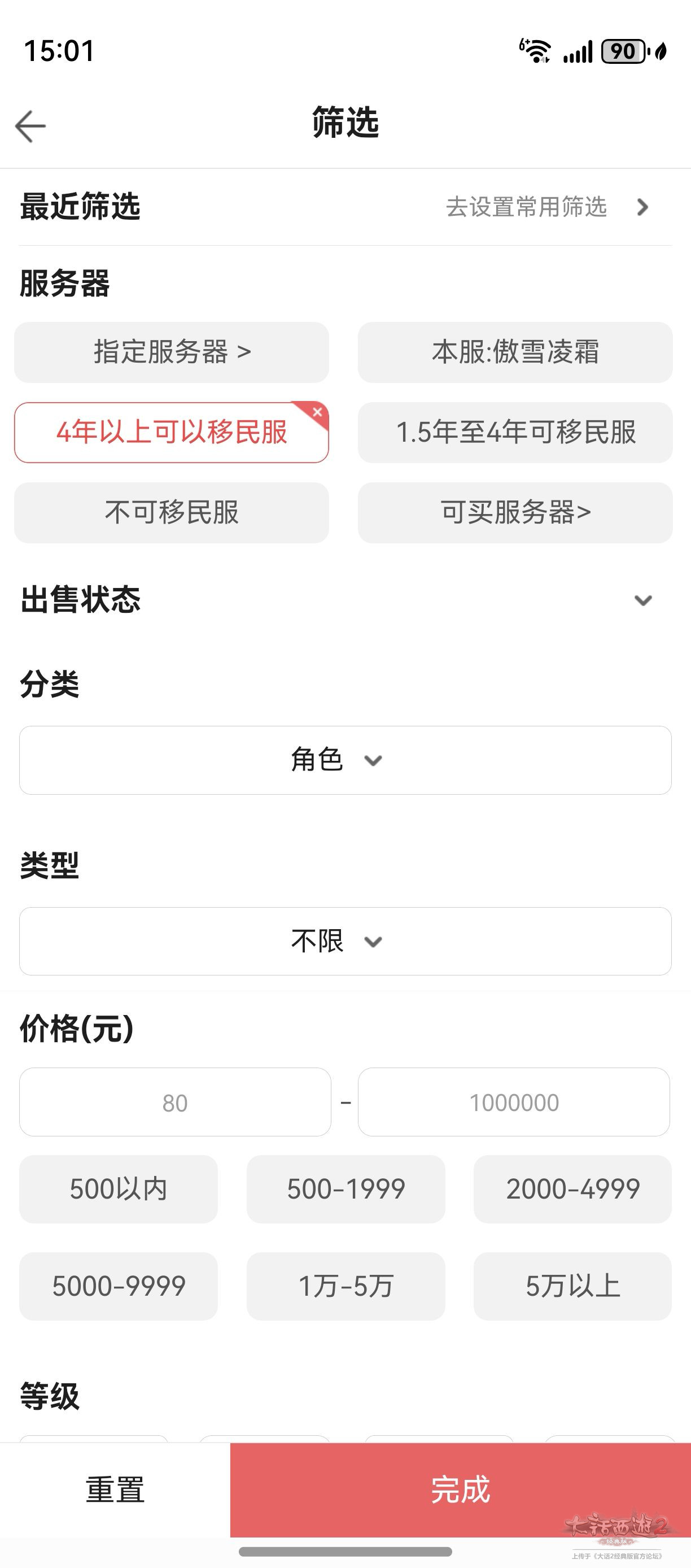
Task: Choose the 5万以上 price range
Action: pos(572,1286)
